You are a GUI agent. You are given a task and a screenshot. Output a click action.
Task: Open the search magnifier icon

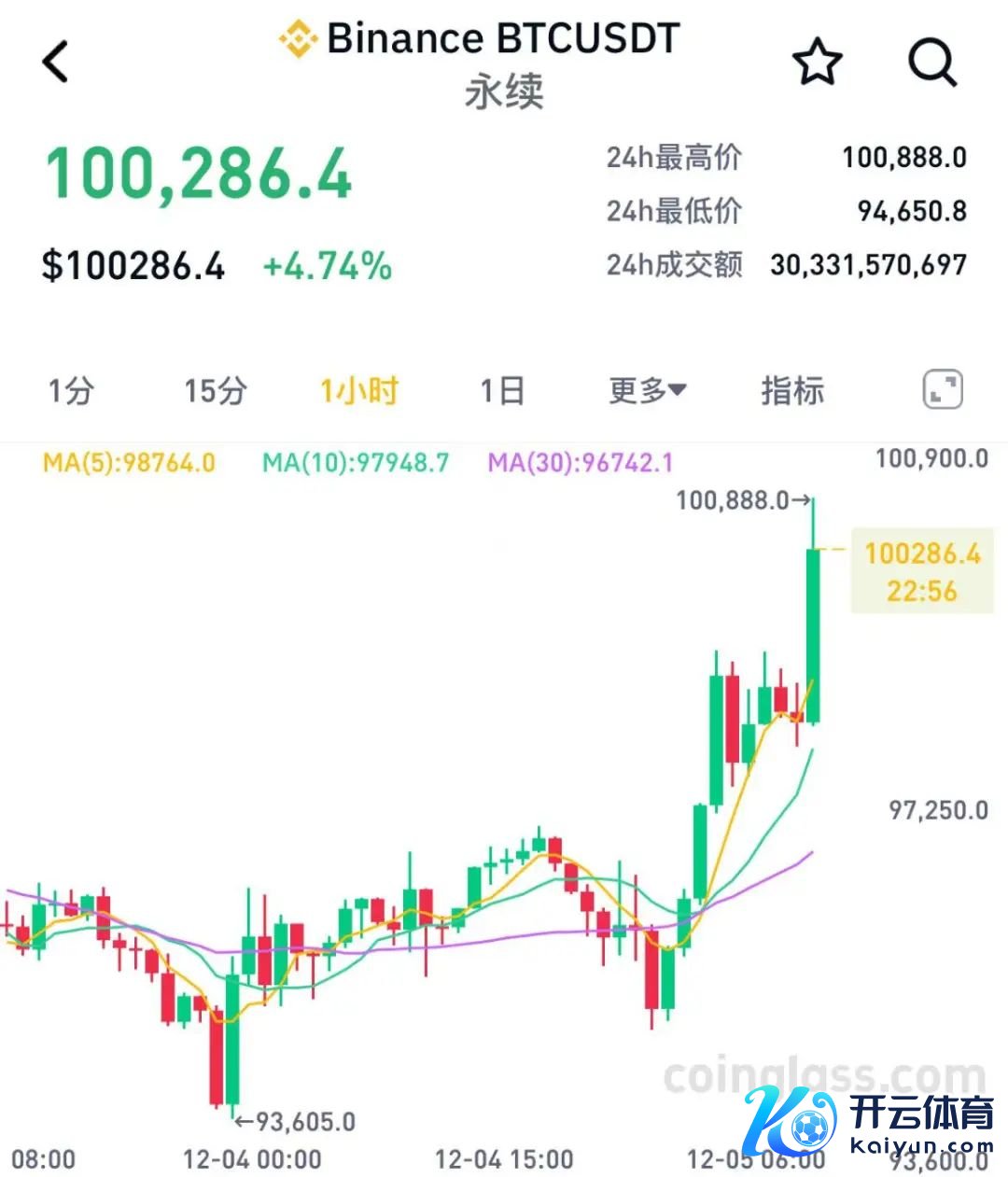click(931, 63)
